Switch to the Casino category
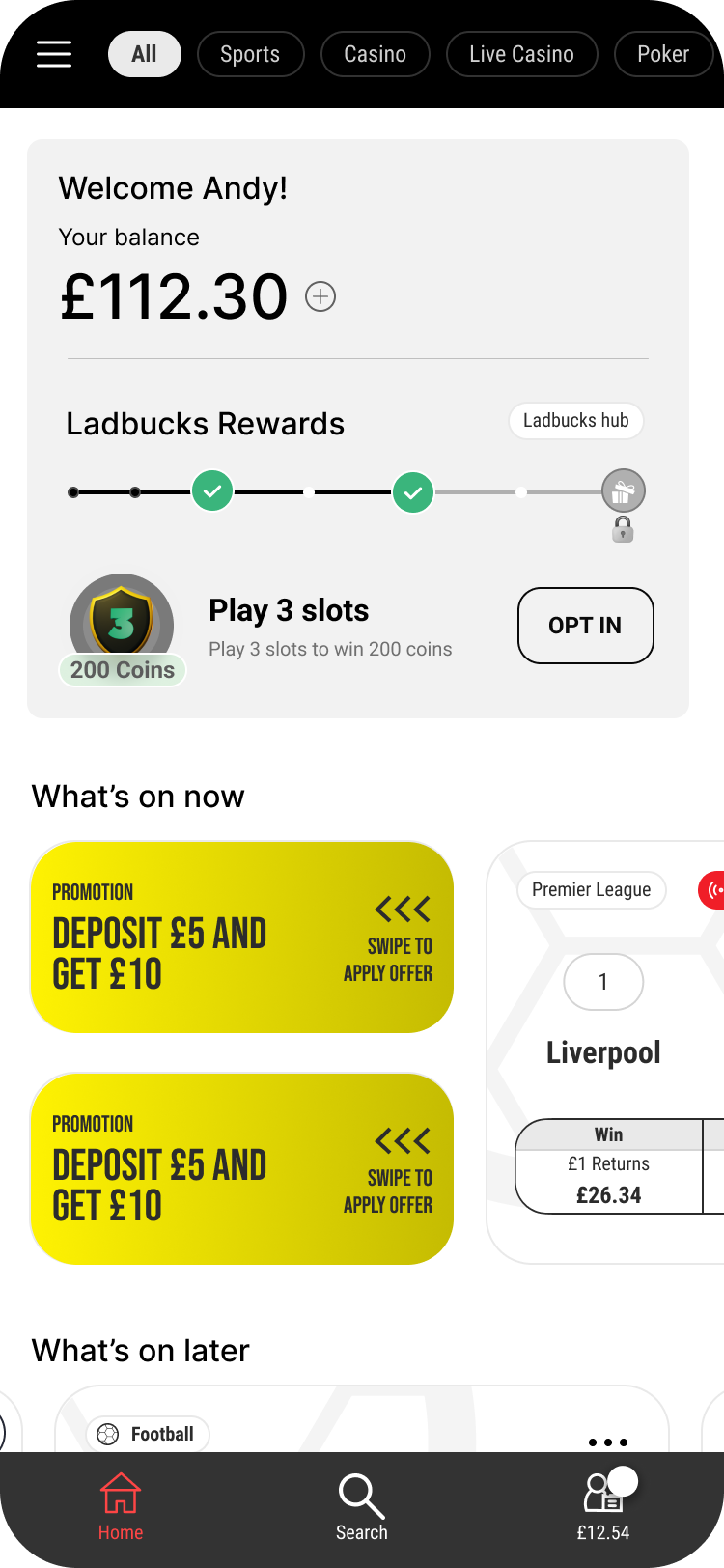This screenshot has width=724, height=1568. (x=375, y=54)
